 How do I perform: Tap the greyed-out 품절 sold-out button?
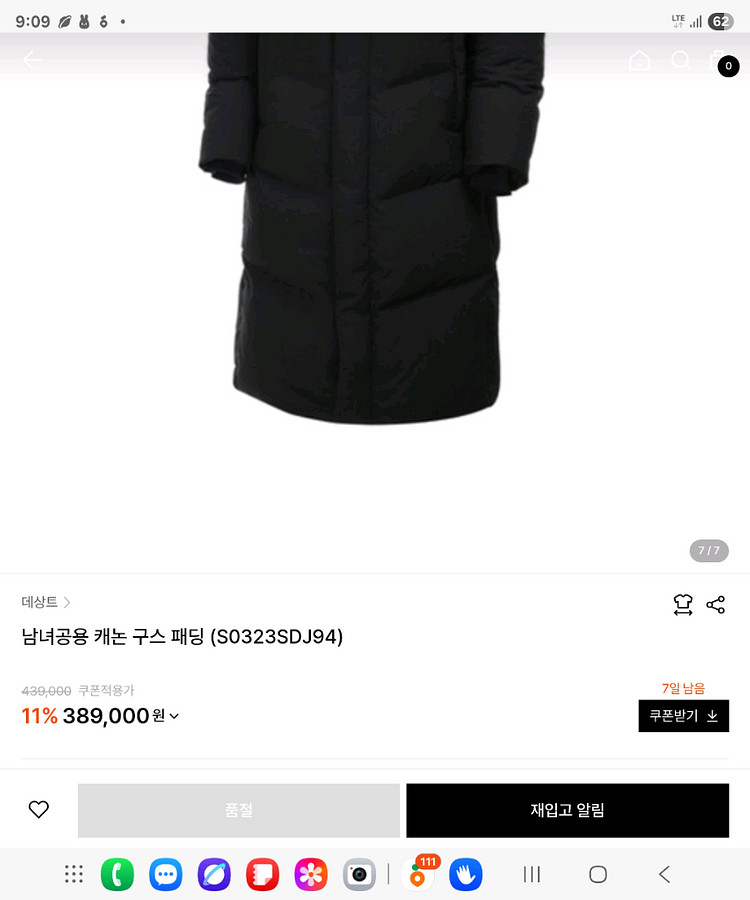(x=238, y=810)
